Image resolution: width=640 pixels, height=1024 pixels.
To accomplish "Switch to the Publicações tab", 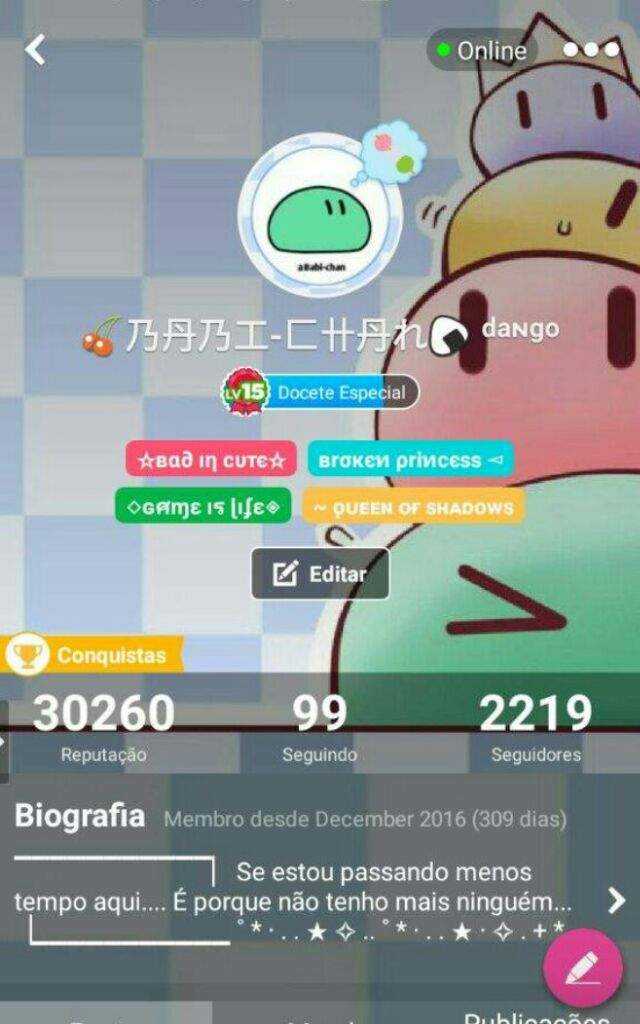I will [535, 1015].
